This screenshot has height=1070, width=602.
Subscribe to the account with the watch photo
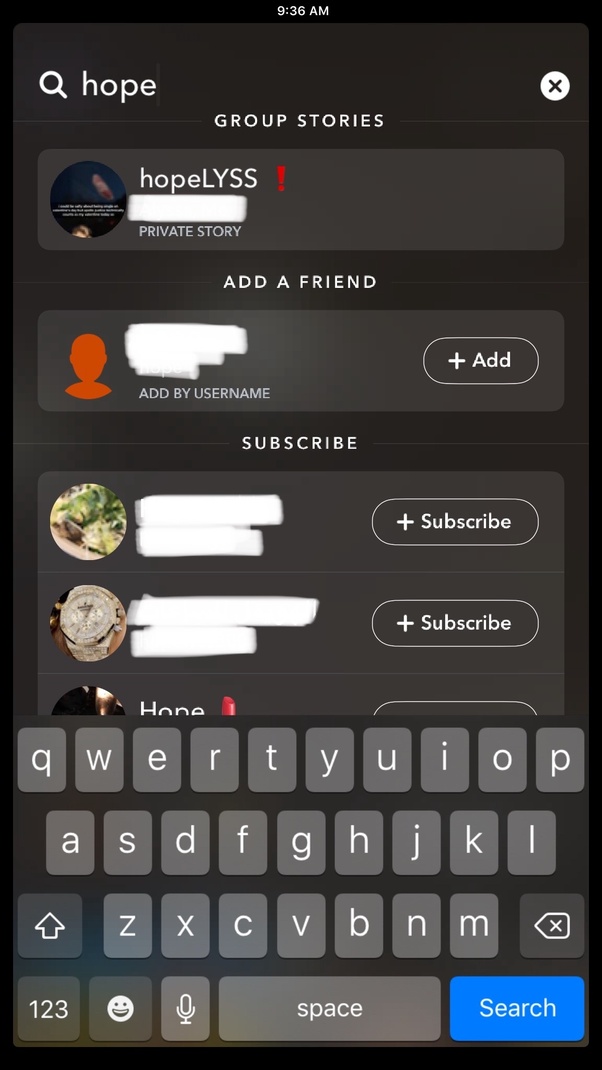click(454, 623)
